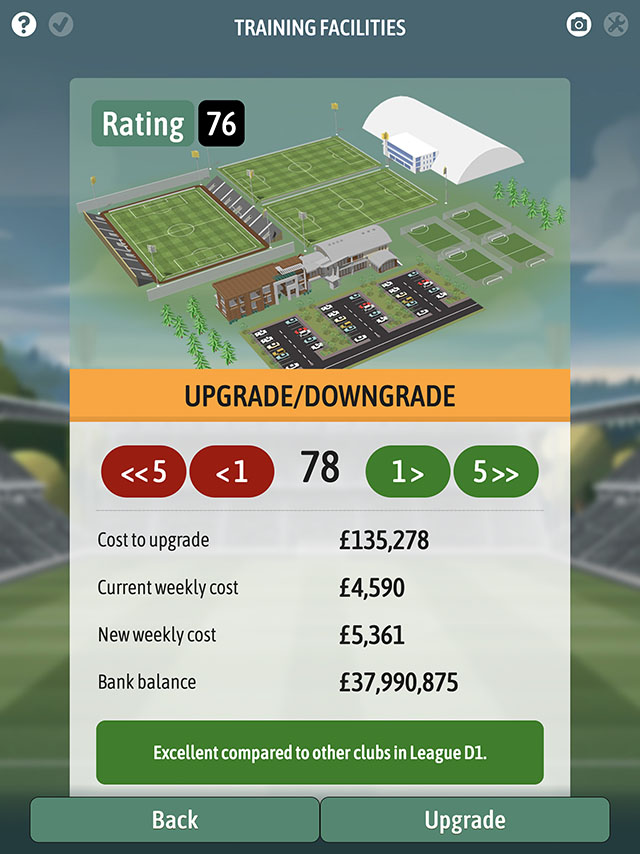The width and height of the screenshot is (640, 854).
Task: Decrease the rating by 5
Action: 143,472
